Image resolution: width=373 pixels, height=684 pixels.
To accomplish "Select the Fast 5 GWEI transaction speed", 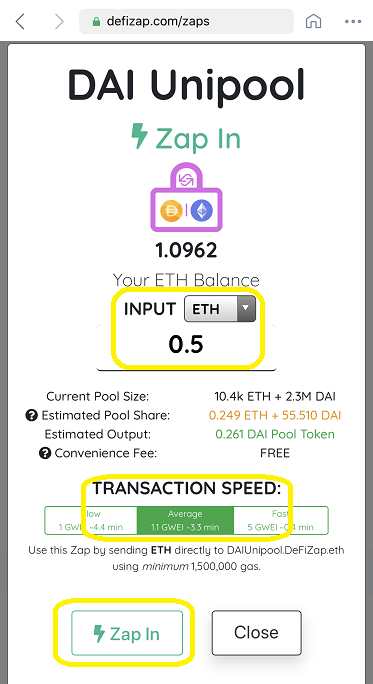I will (x=281, y=520).
